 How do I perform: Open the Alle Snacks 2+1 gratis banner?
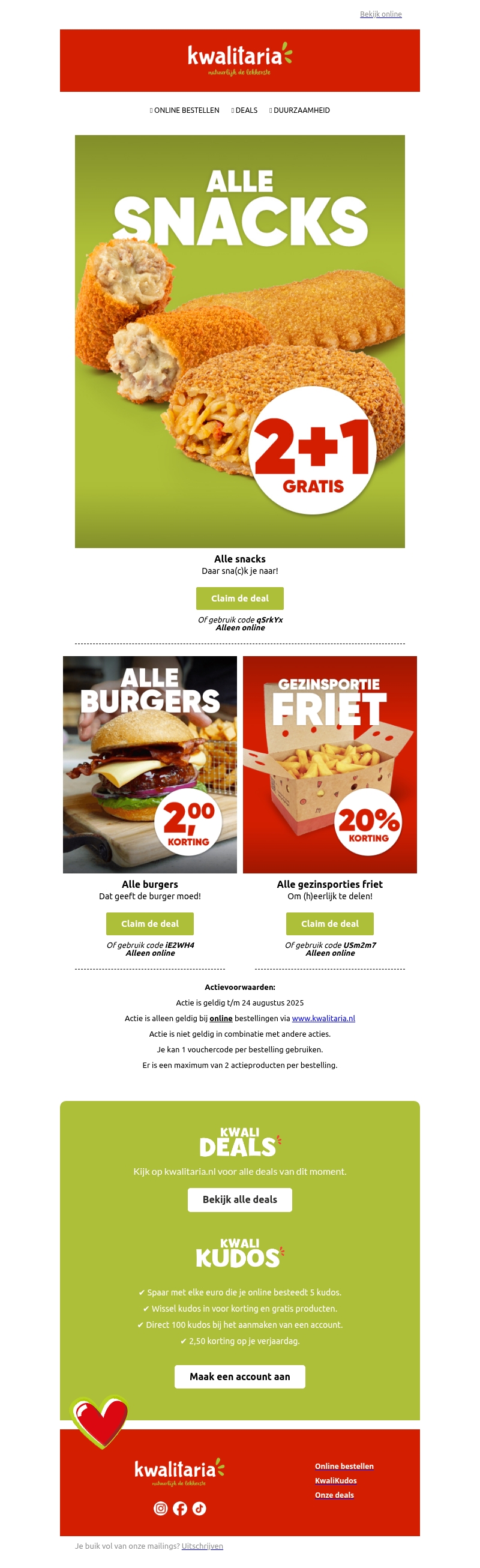coord(239,341)
